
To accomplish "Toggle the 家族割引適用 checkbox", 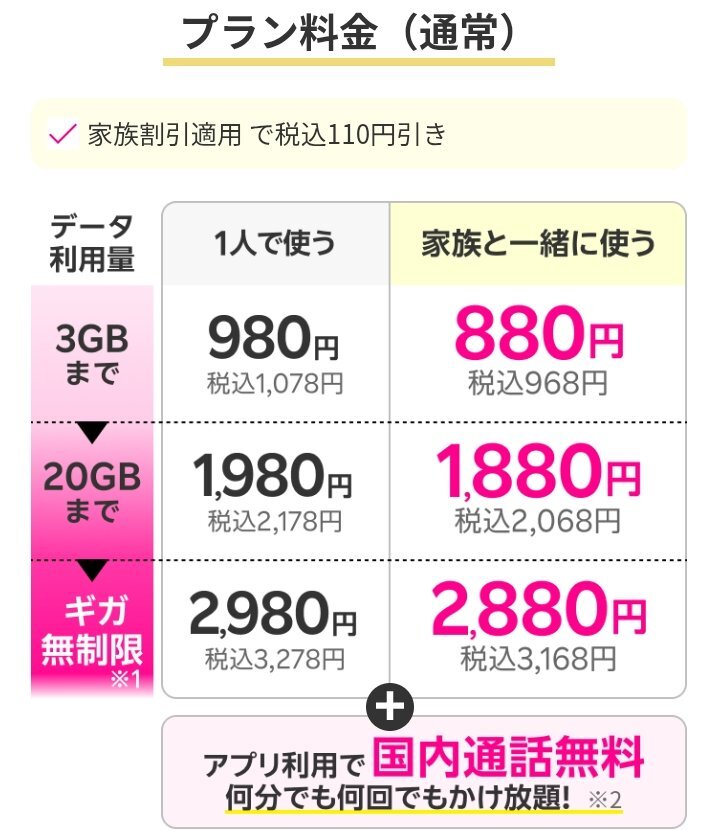I will coord(64,134).
